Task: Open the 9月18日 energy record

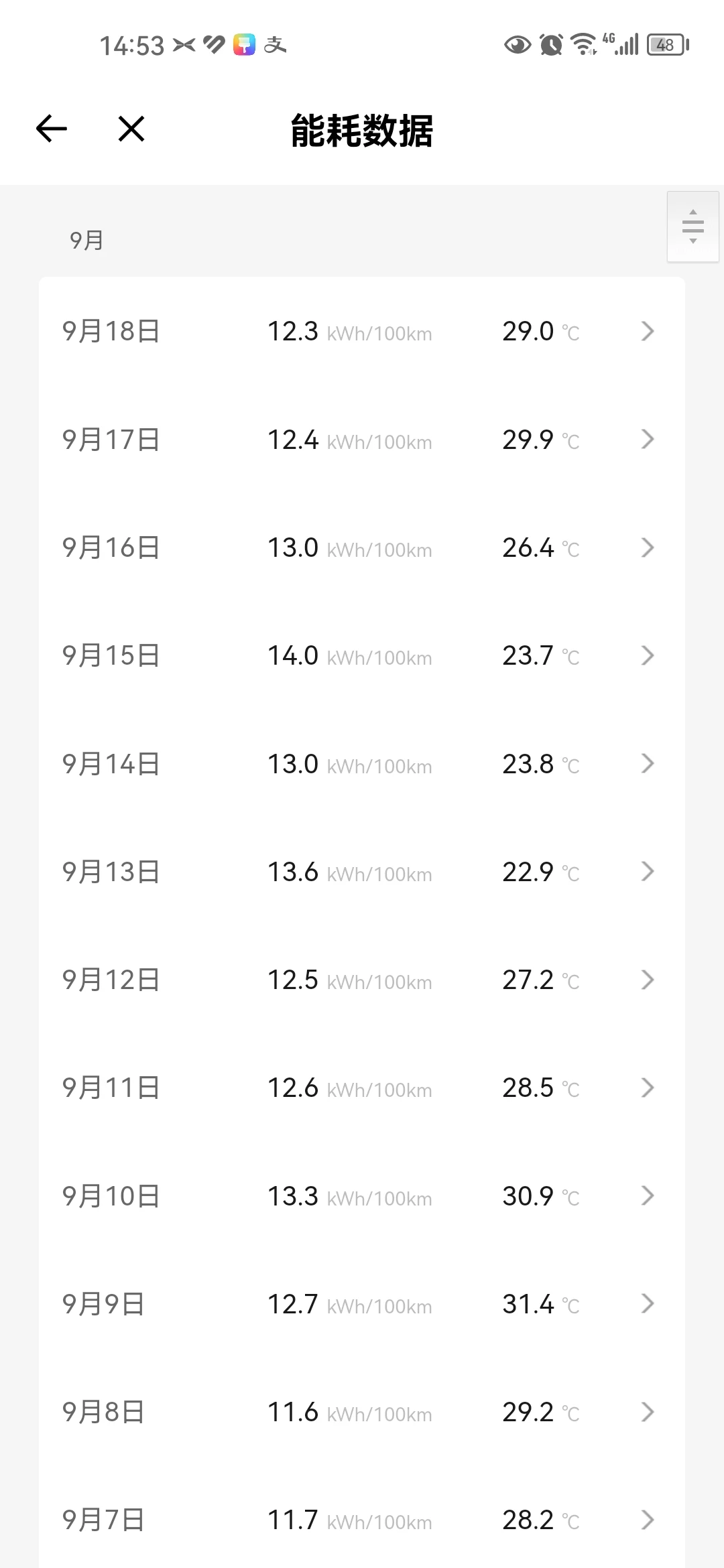Action: [x=362, y=331]
